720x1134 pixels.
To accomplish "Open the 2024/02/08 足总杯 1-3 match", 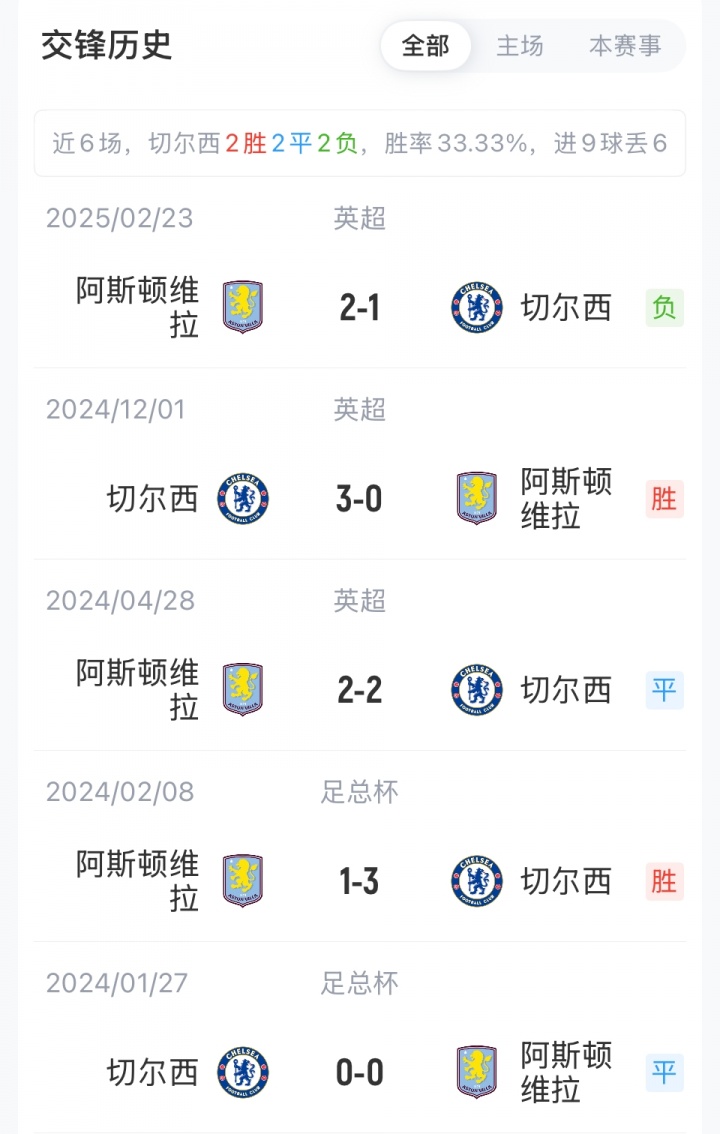I will pos(360,881).
